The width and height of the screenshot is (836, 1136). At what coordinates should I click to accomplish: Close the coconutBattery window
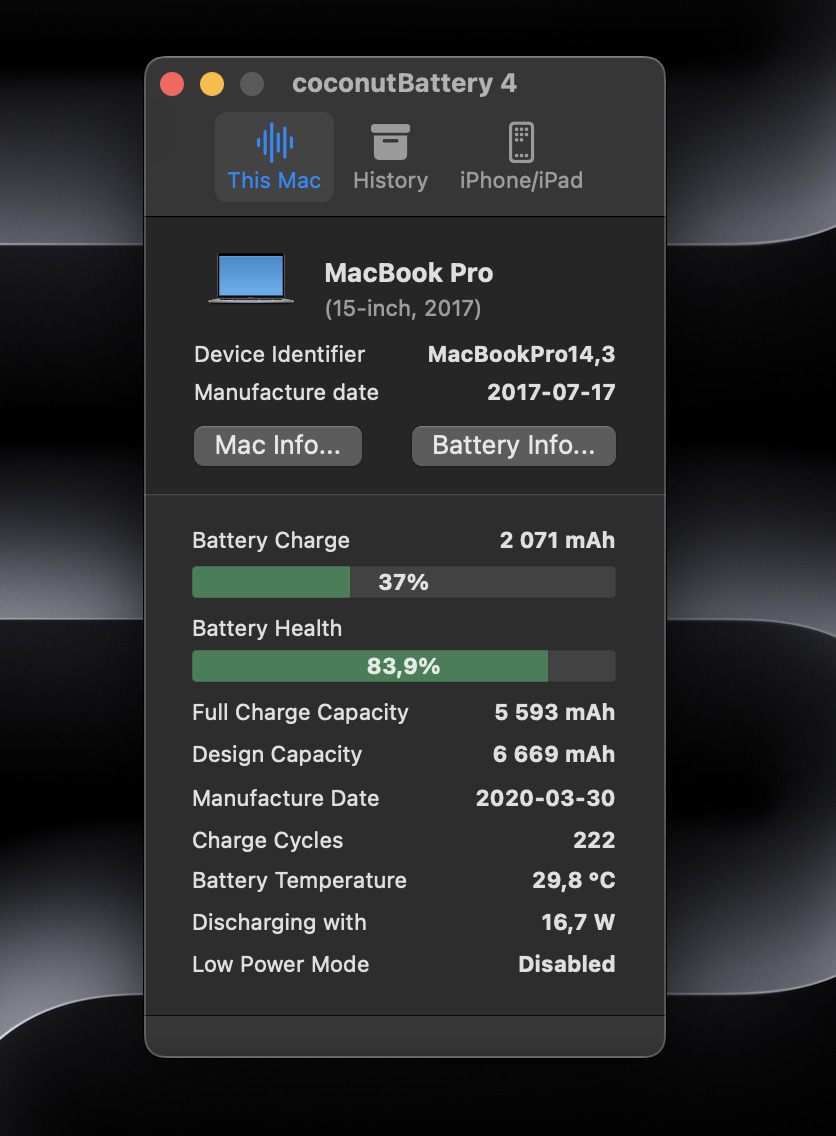point(172,84)
